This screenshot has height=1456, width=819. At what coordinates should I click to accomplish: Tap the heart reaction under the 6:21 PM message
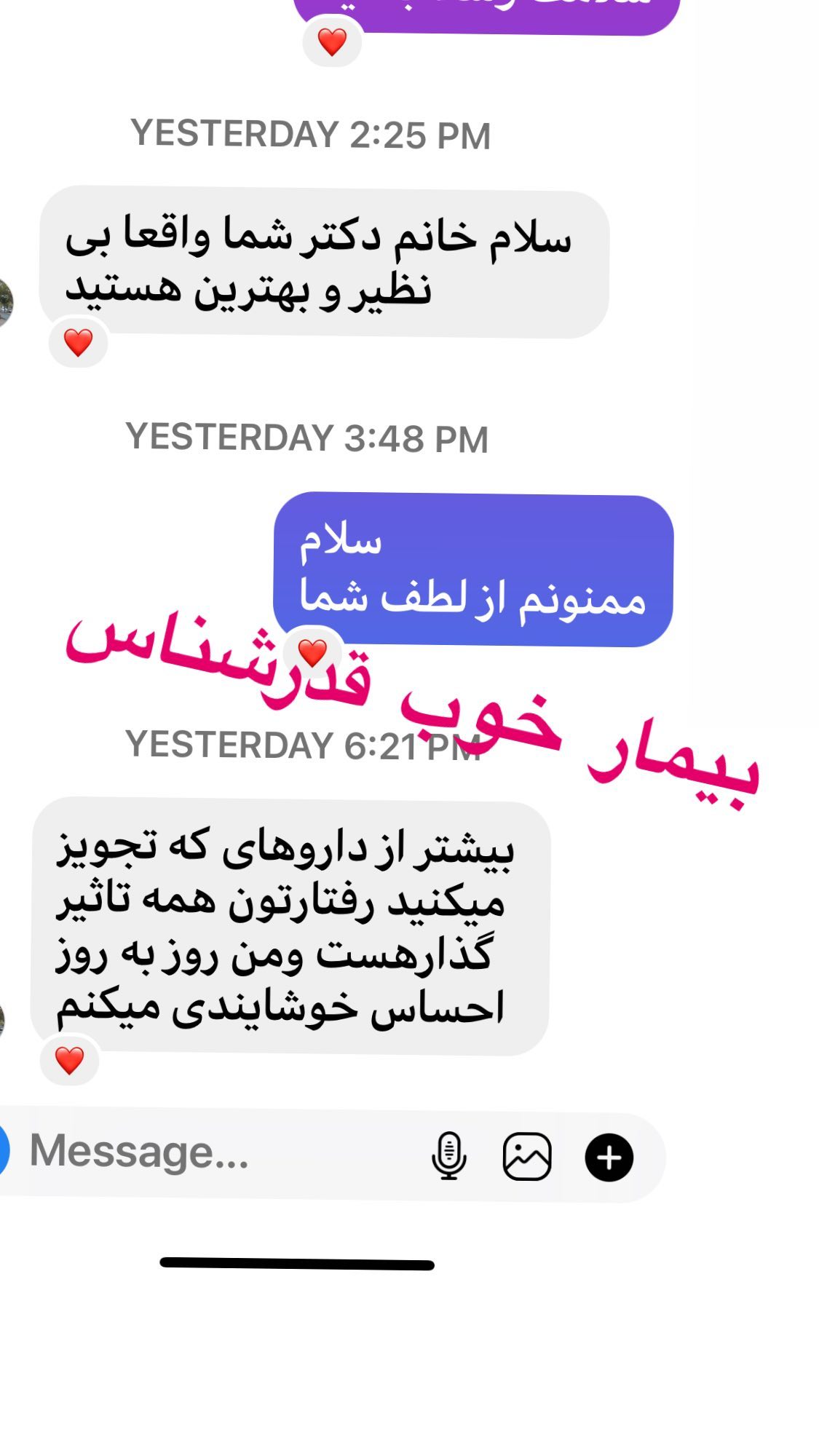[70, 1061]
